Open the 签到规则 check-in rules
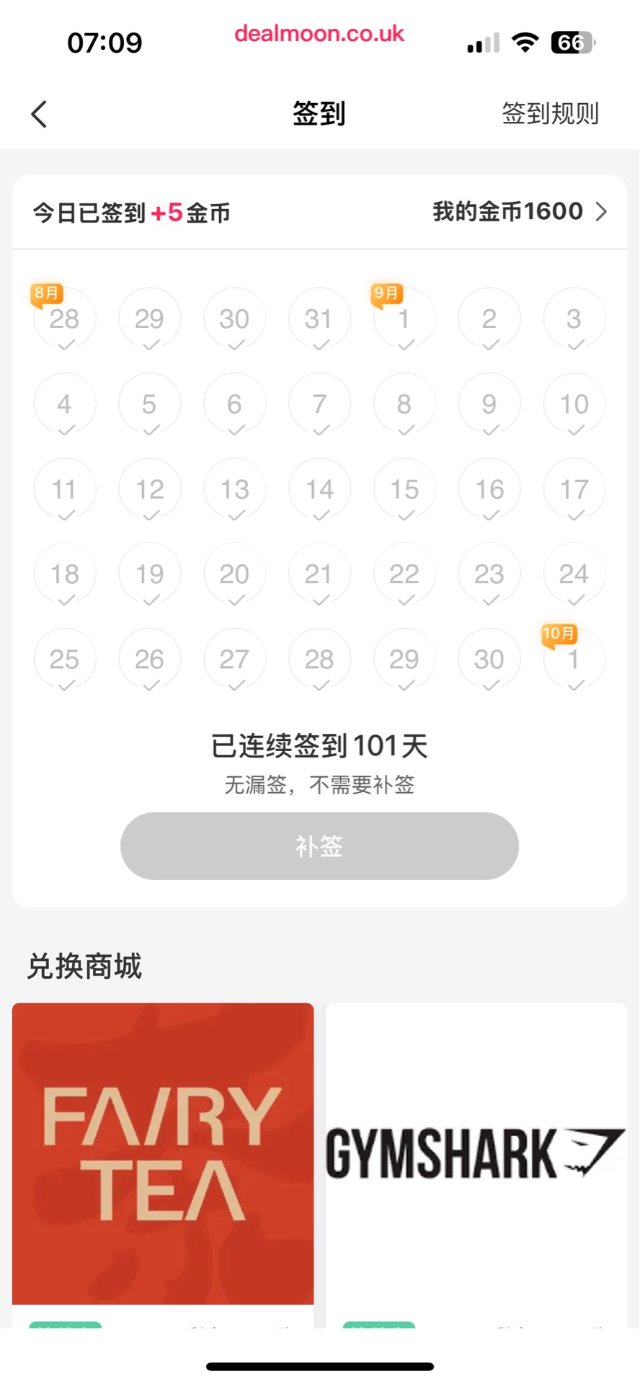Viewport: 640px width, 1384px height. tap(550, 114)
